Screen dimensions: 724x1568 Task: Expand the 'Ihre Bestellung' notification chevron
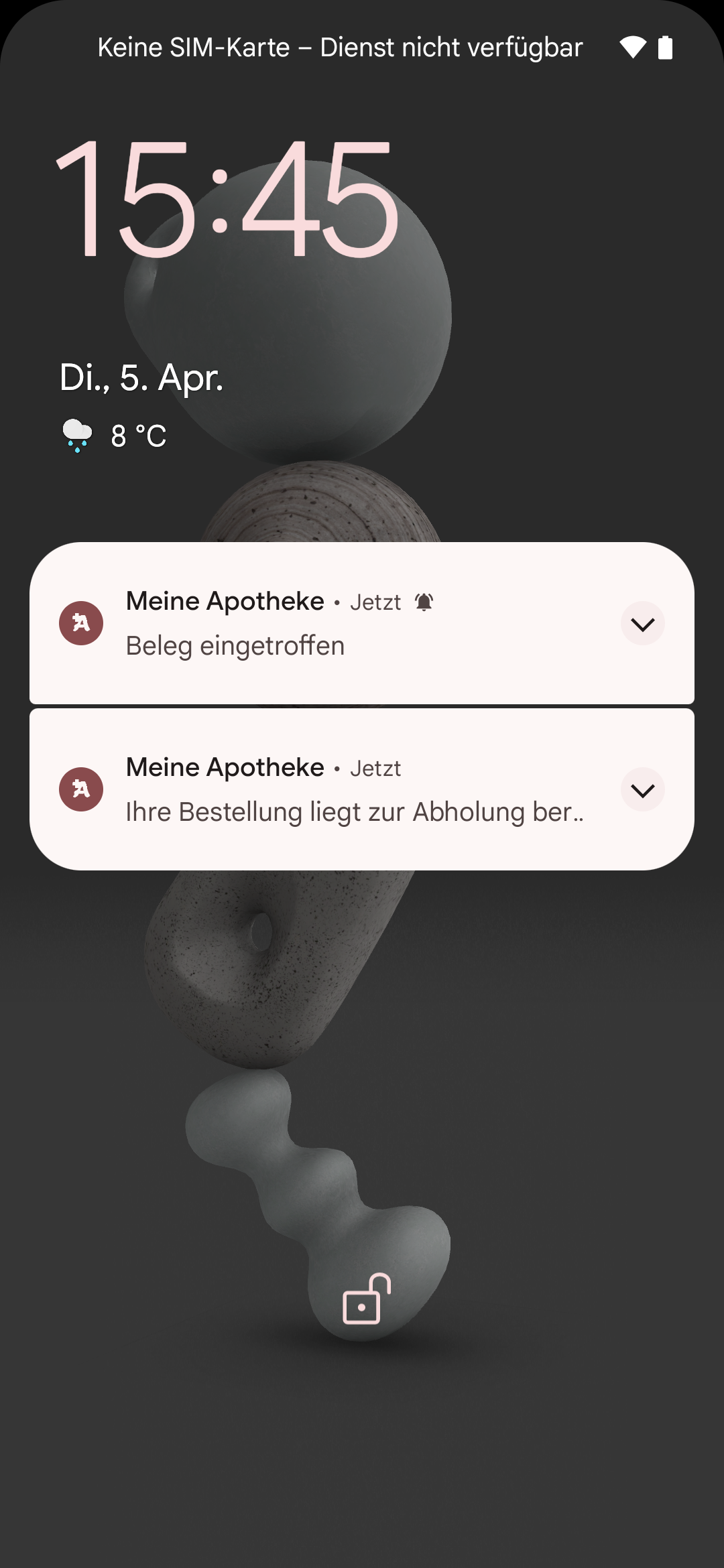click(x=642, y=790)
